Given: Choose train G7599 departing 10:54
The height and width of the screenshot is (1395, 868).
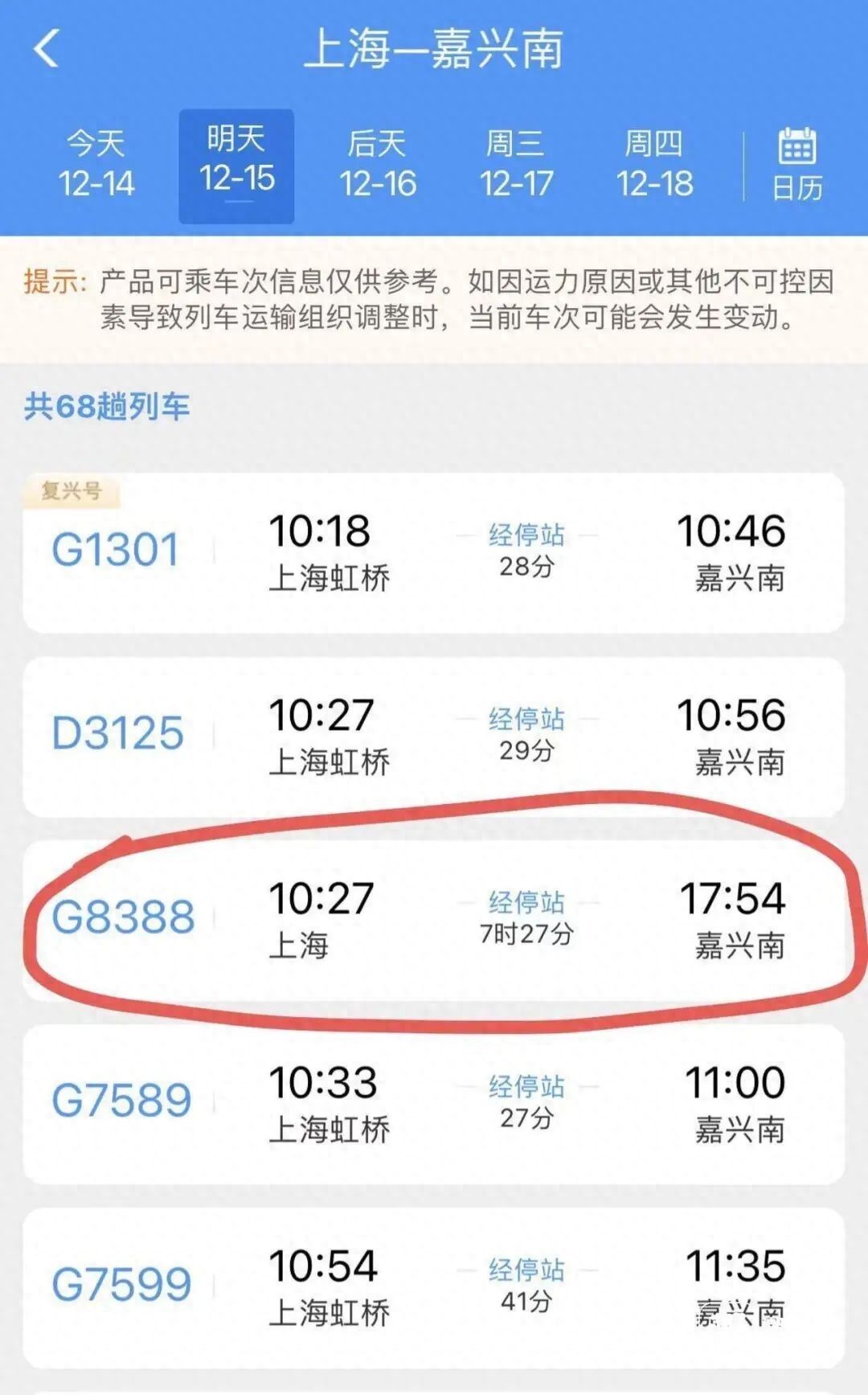Looking at the screenshot, I should [x=121, y=1284].
